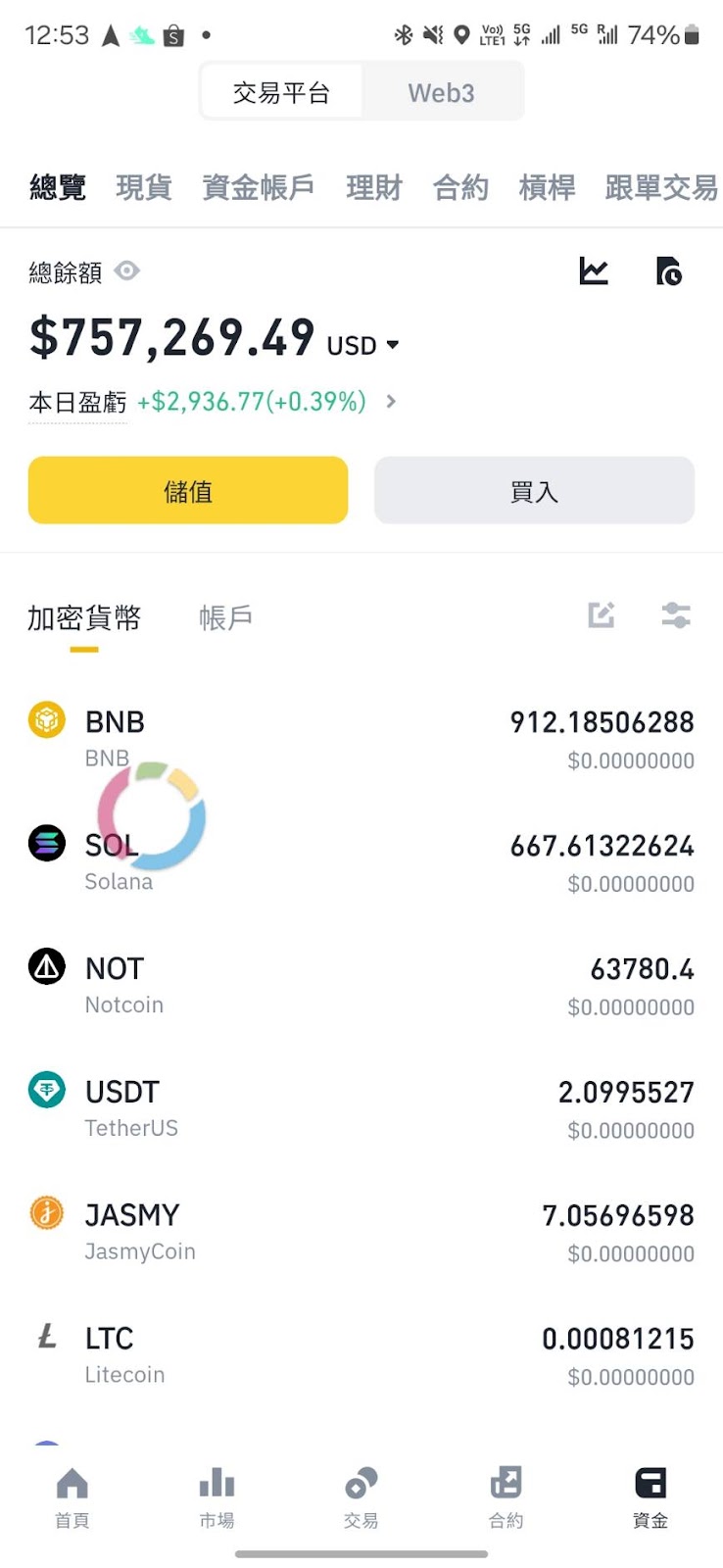Screen dimensions: 723x1568
Task: Switch to the 資金帳戶 tab
Action: 258,187
